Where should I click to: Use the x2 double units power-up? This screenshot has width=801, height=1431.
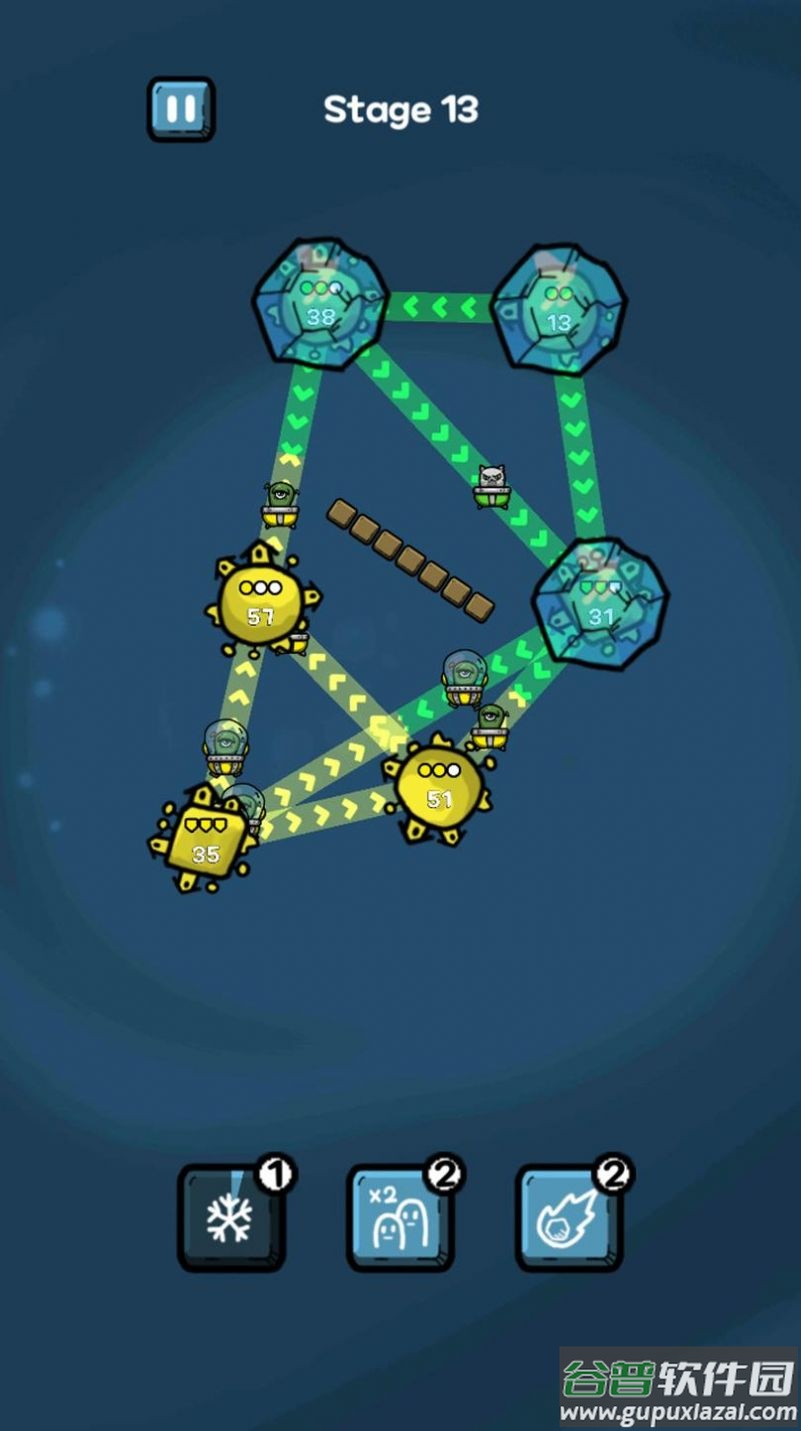[x=400, y=1217]
